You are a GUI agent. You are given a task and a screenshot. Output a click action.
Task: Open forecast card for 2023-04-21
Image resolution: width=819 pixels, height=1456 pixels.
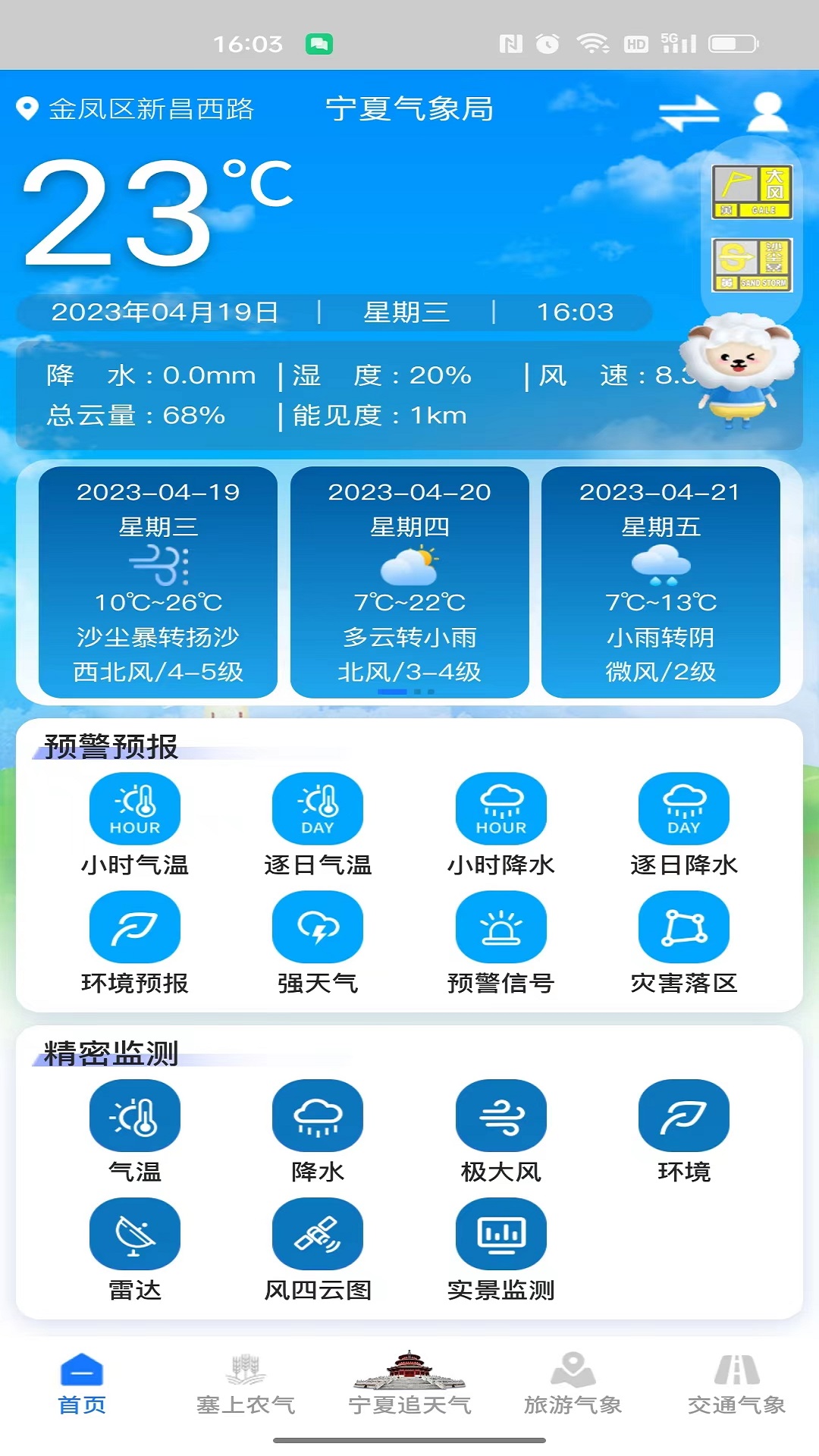(x=661, y=582)
